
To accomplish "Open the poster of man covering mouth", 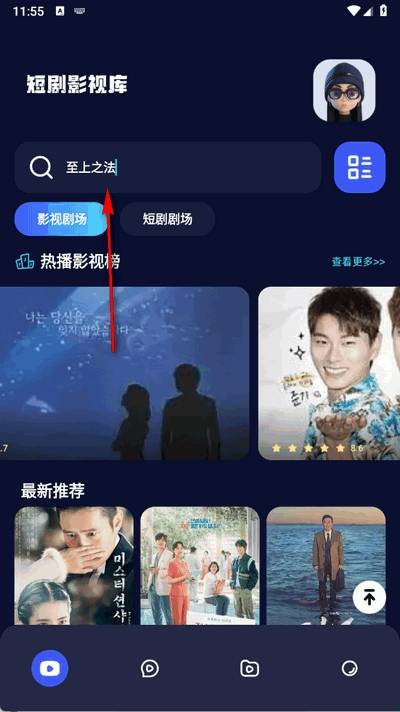I will (74, 566).
